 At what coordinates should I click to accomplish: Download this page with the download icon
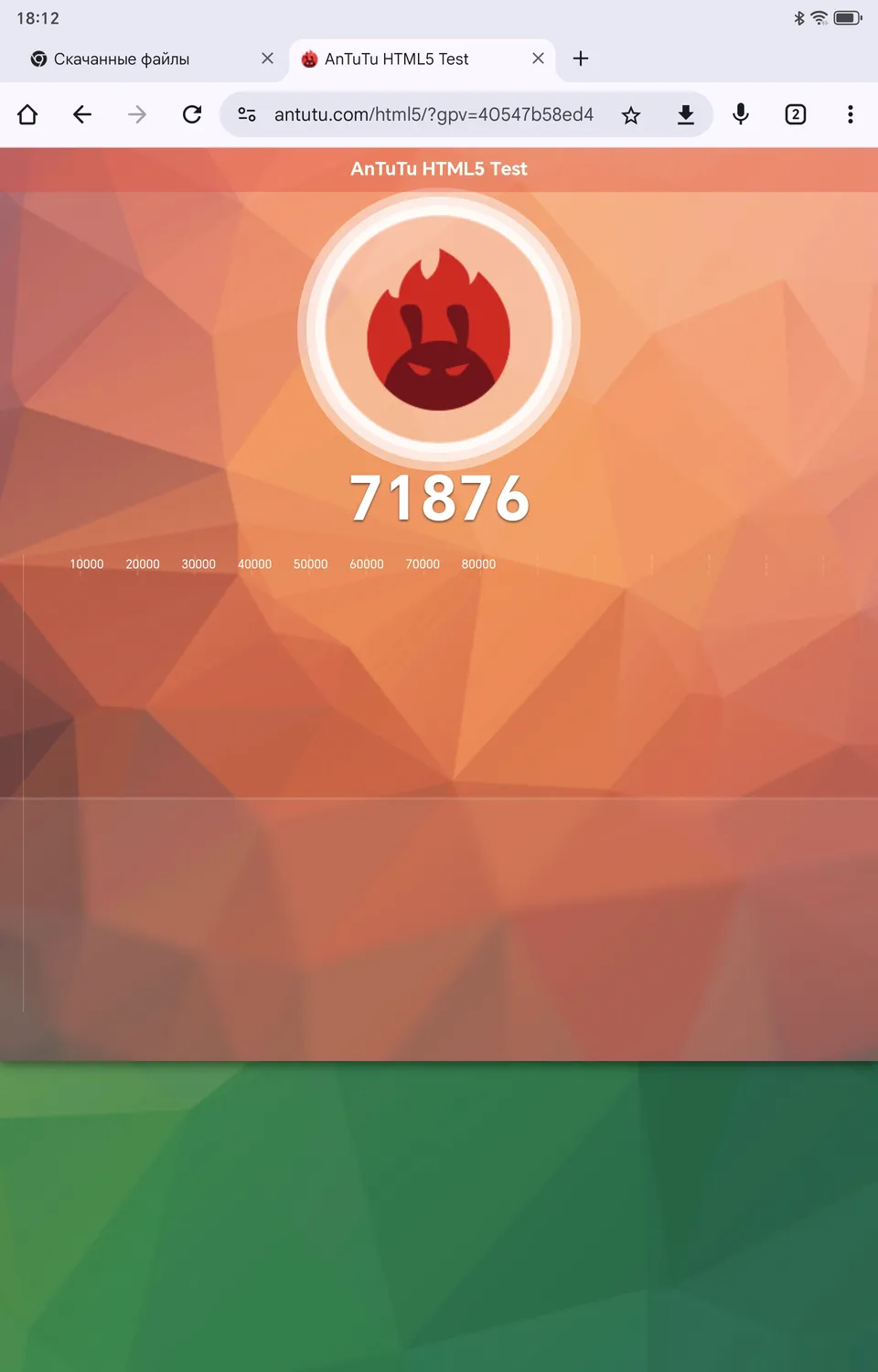pyautogui.click(x=686, y=114)
